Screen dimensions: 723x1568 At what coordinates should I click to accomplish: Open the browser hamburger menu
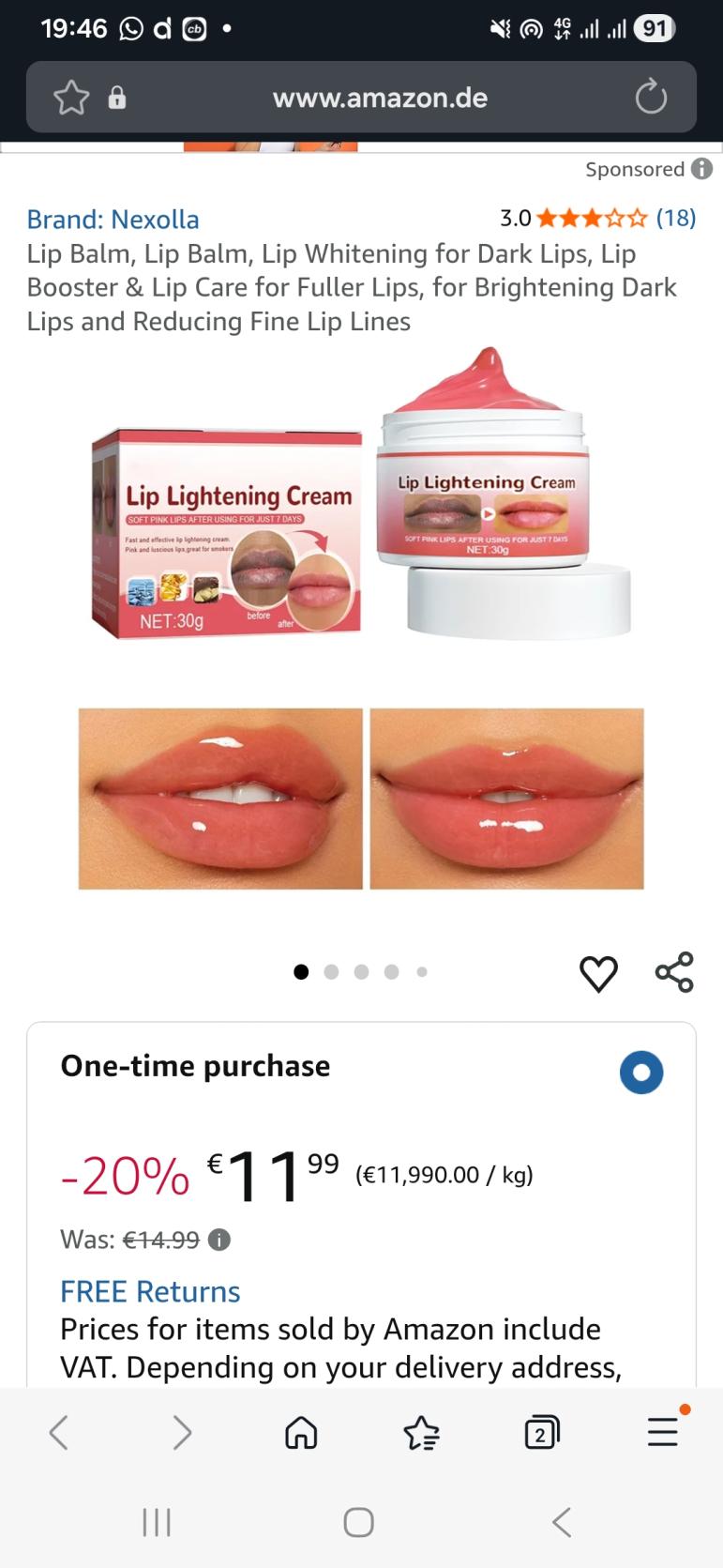tap(662, 1433)
